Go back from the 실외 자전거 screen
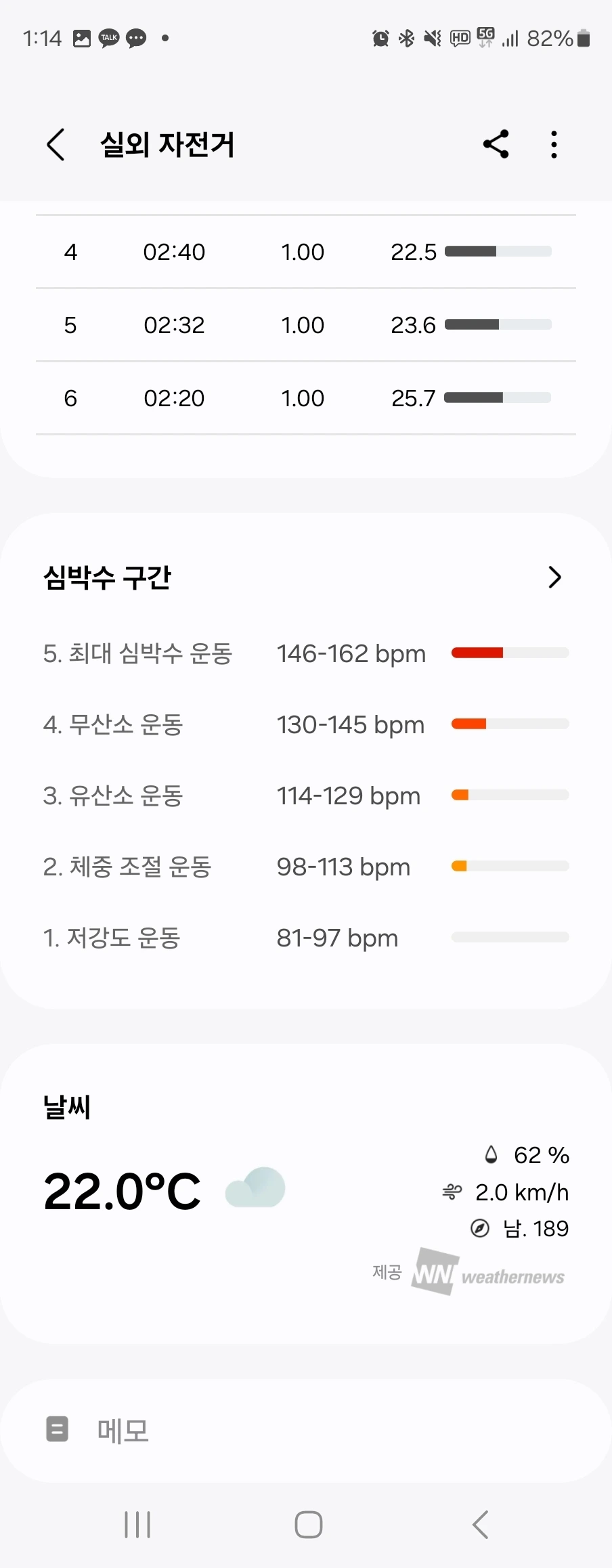The height and width of the screenshot is (1568, 612). pyautogui.click(x=56, y=144)
